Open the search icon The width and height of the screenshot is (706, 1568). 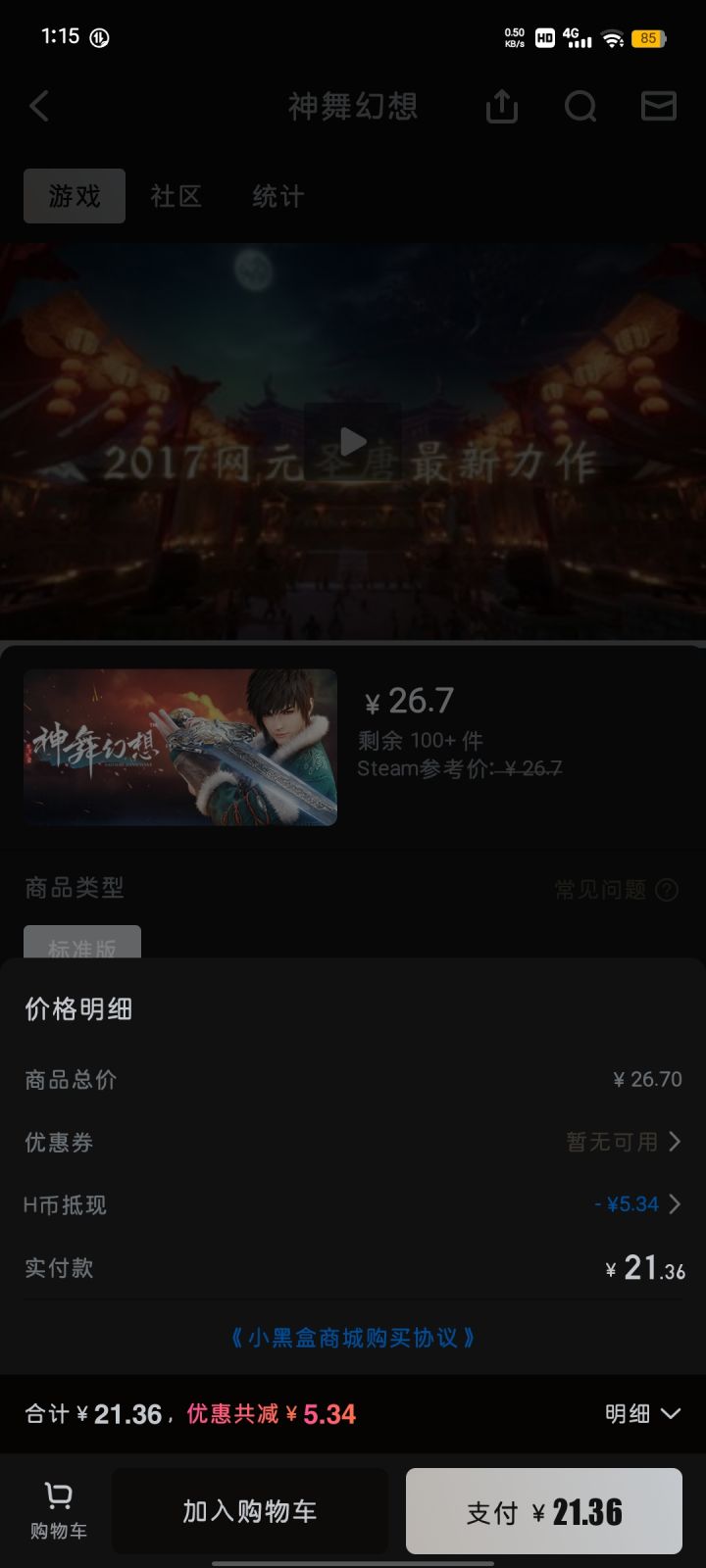point(580,106)
